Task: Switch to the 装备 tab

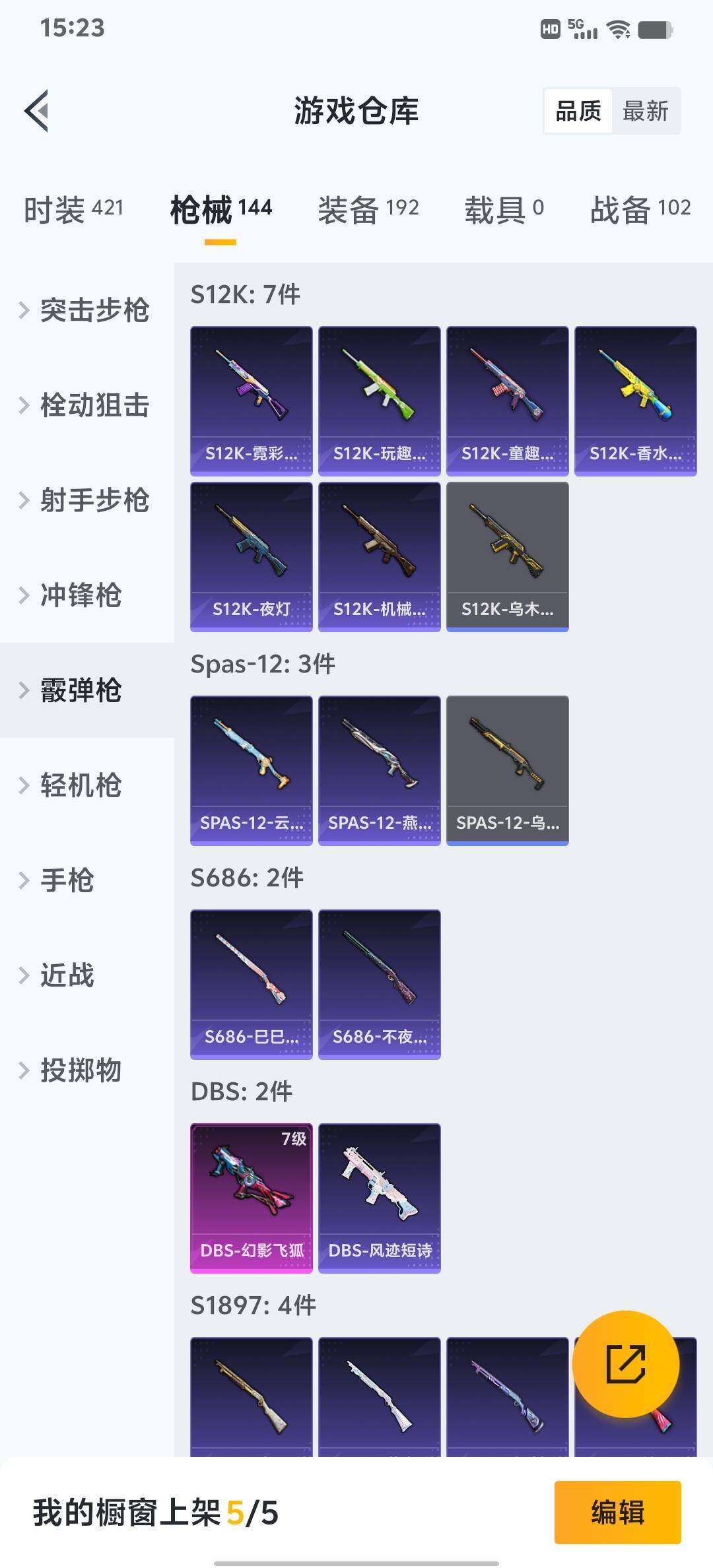Action: click(x=368, y=210)
